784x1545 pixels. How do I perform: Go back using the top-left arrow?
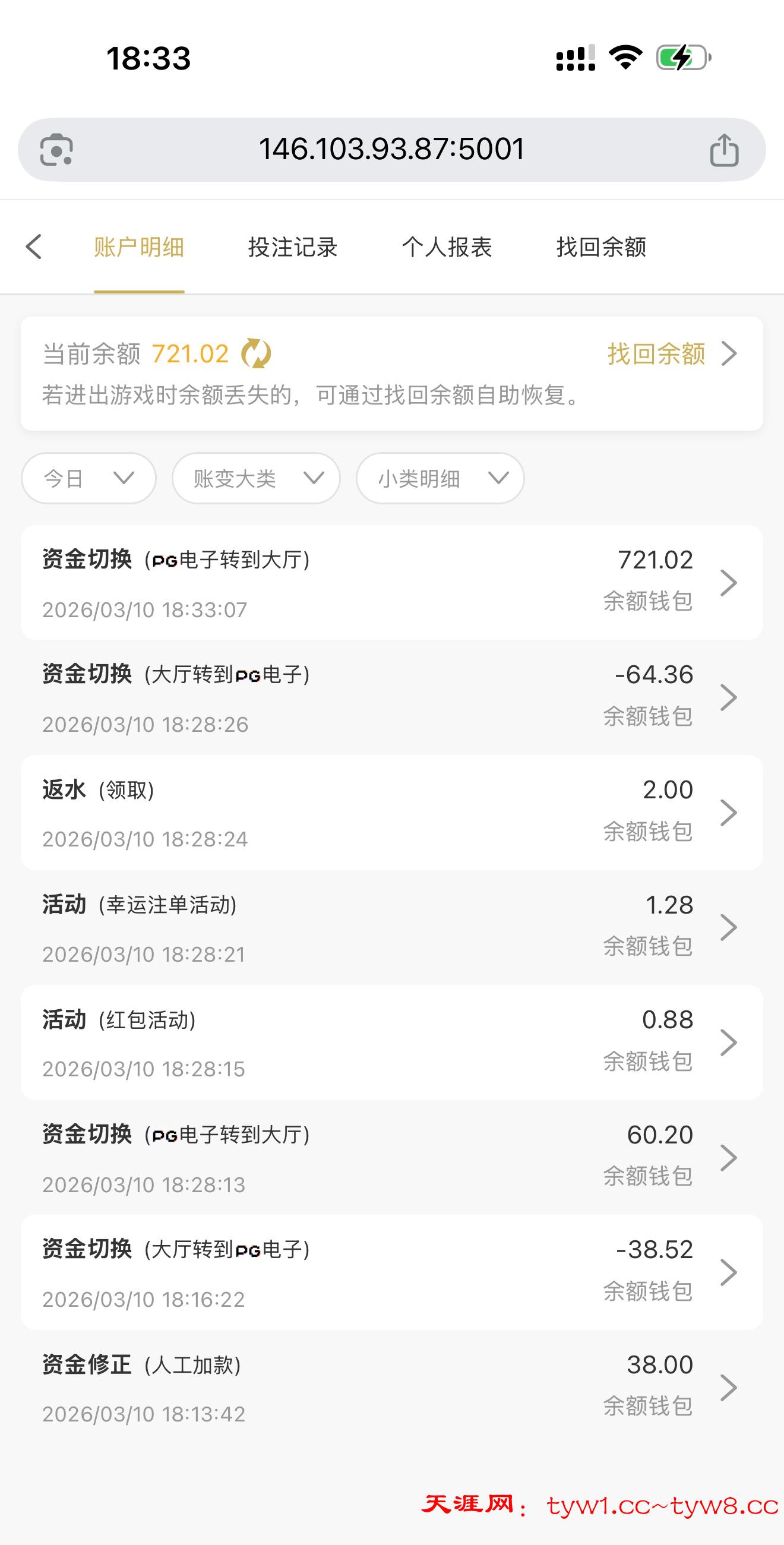pyautogui.click(x=34, y=247)
